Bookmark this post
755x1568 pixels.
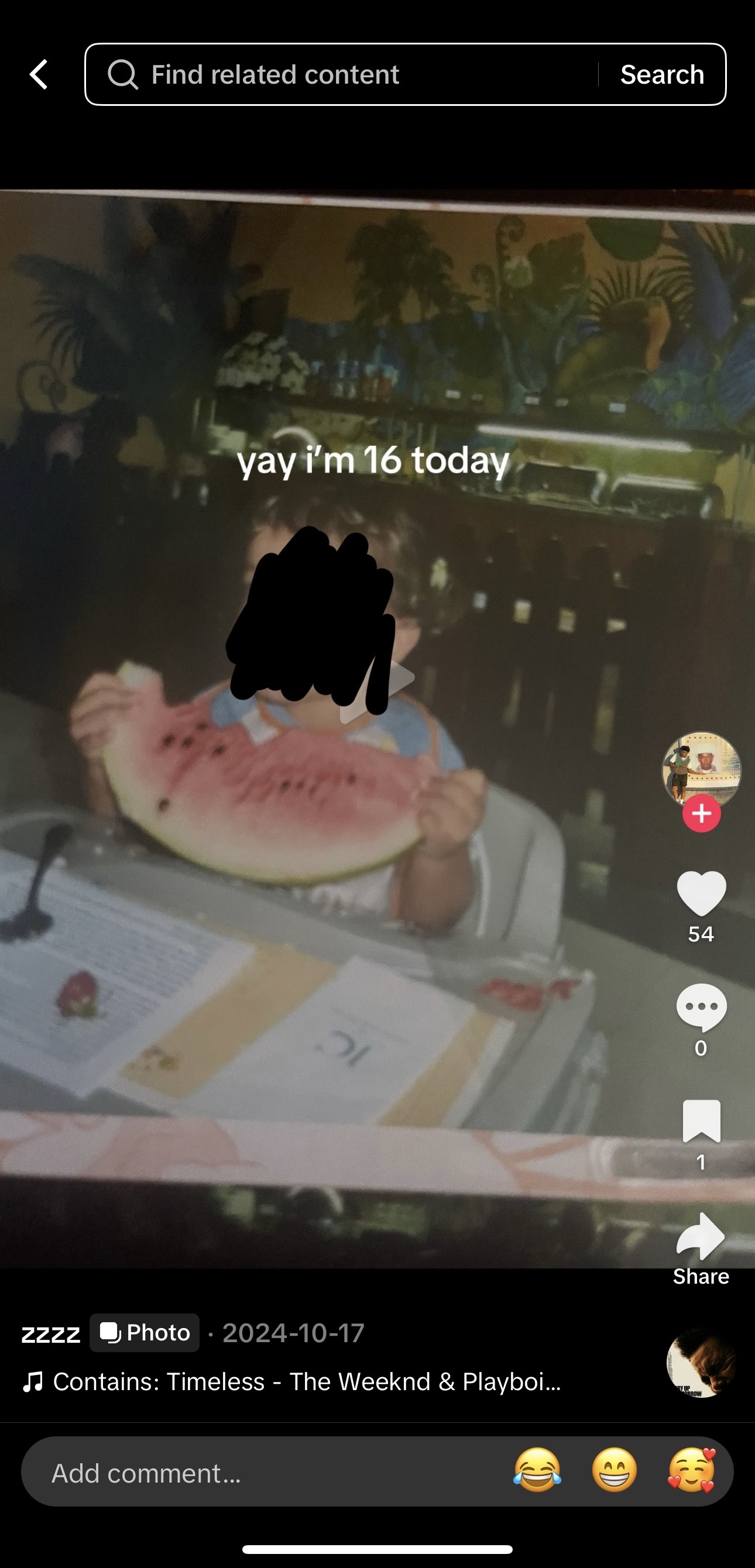point(701,1121)
